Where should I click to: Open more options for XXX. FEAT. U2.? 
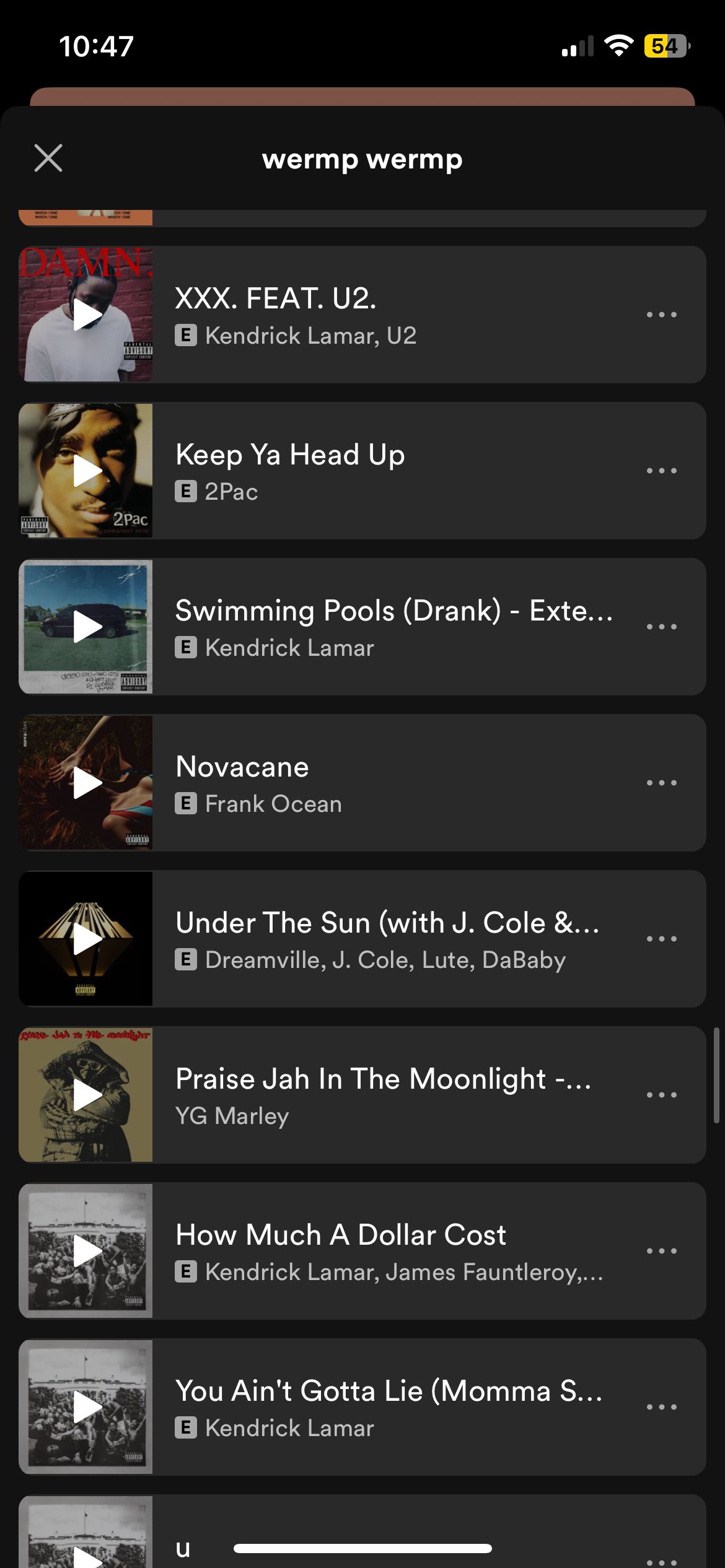coord(661,315)
